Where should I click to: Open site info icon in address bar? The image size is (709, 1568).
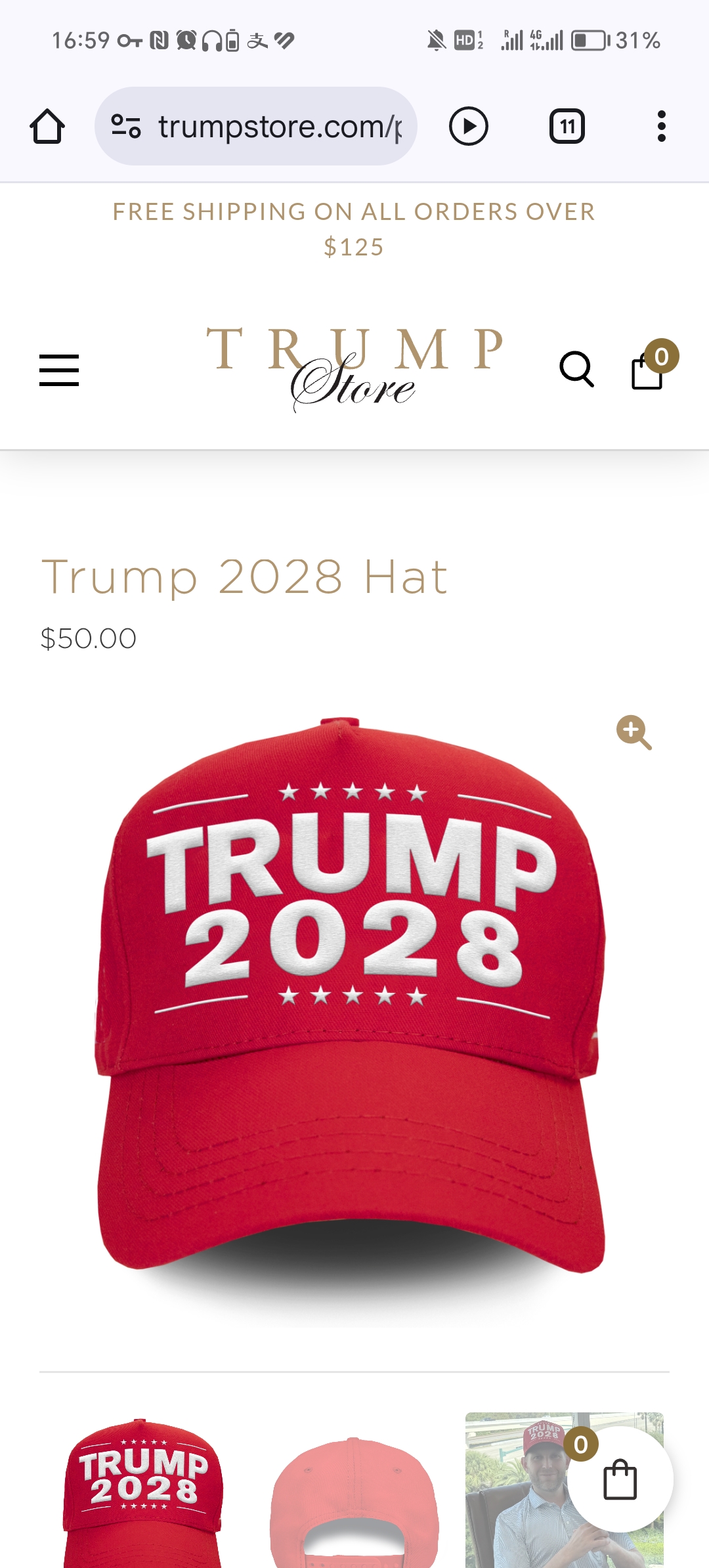coord(126,126)
